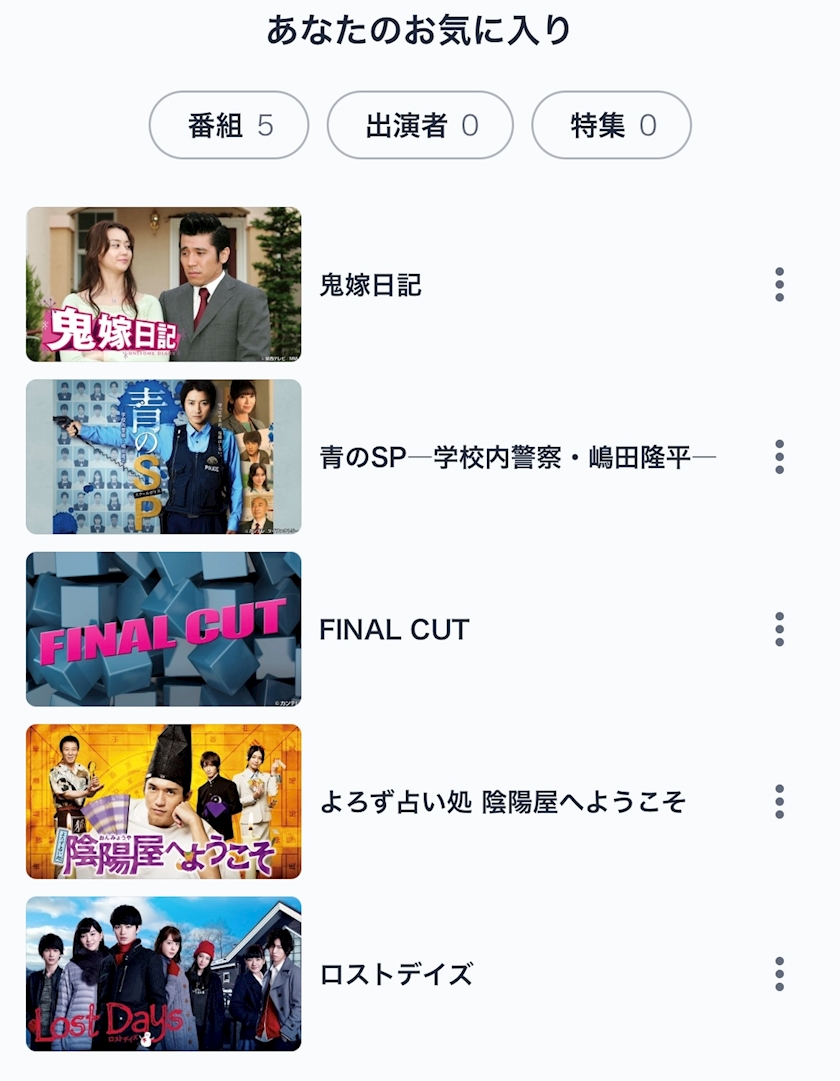Show options for 陰陽屋へようこそ
The image size is (840, 1081).
tap(779, 801)
